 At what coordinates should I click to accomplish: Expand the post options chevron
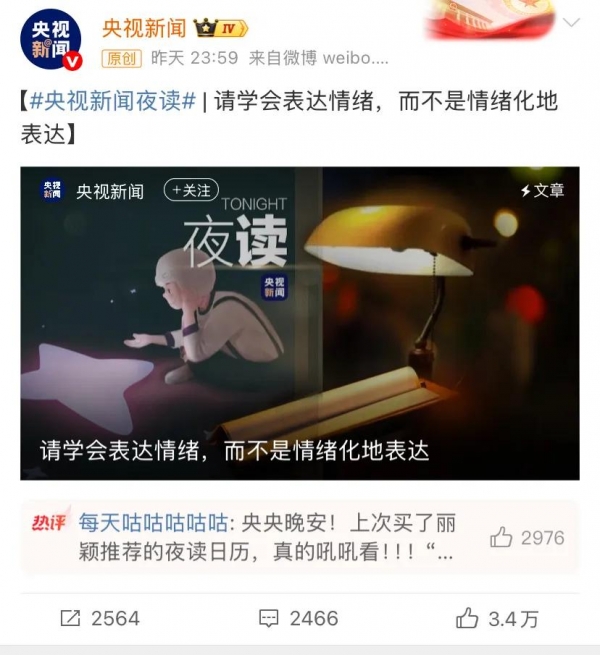[x=571, y=22]
